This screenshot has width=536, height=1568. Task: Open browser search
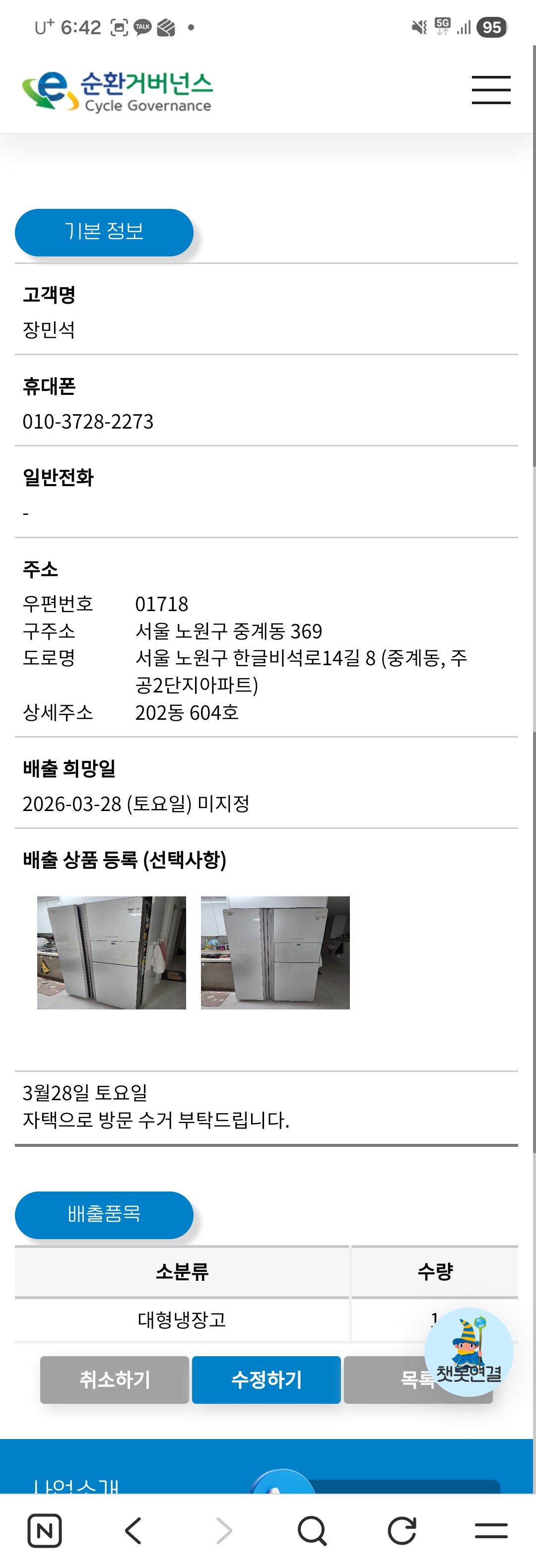coord(312,1530)
